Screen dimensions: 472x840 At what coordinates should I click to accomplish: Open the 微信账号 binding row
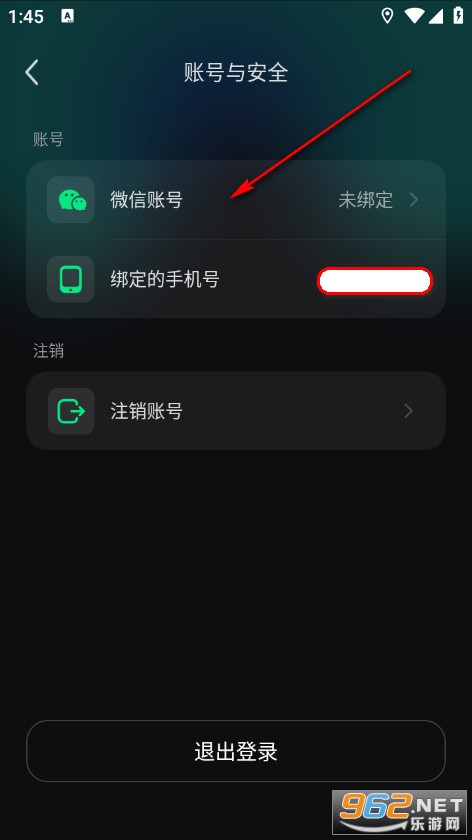pyautogui.click(x=236, y=200)
